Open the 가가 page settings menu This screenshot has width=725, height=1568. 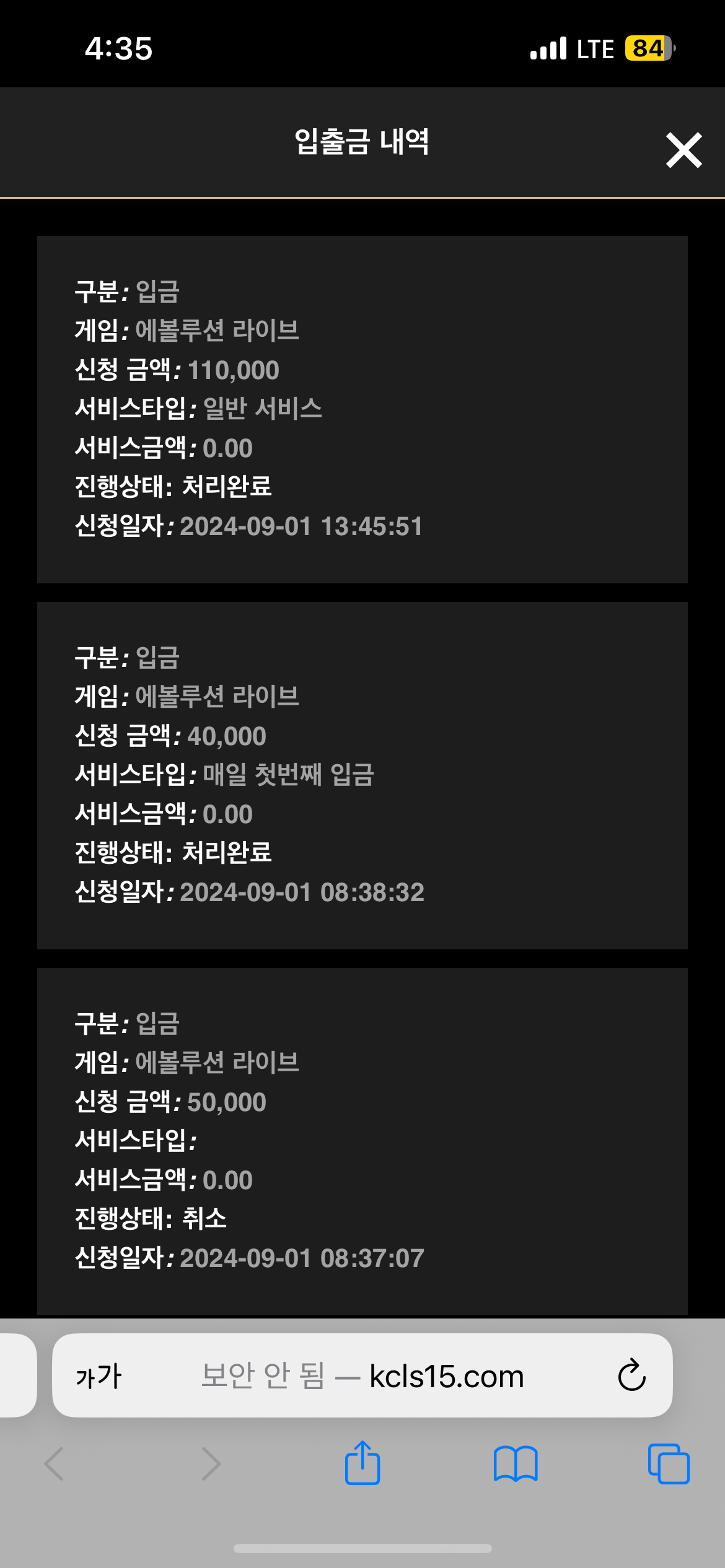99,1376
